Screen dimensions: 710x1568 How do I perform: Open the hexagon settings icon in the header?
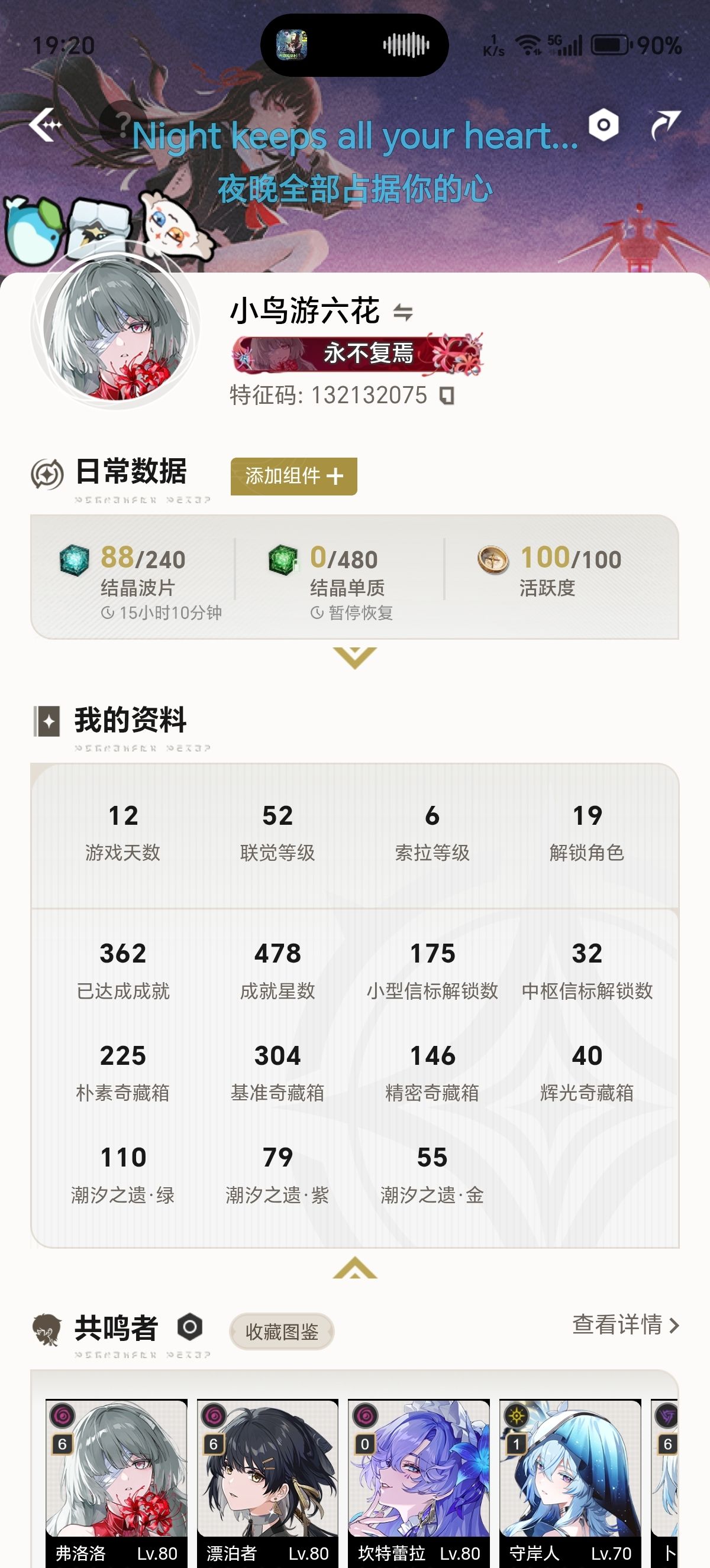[603, 125]
